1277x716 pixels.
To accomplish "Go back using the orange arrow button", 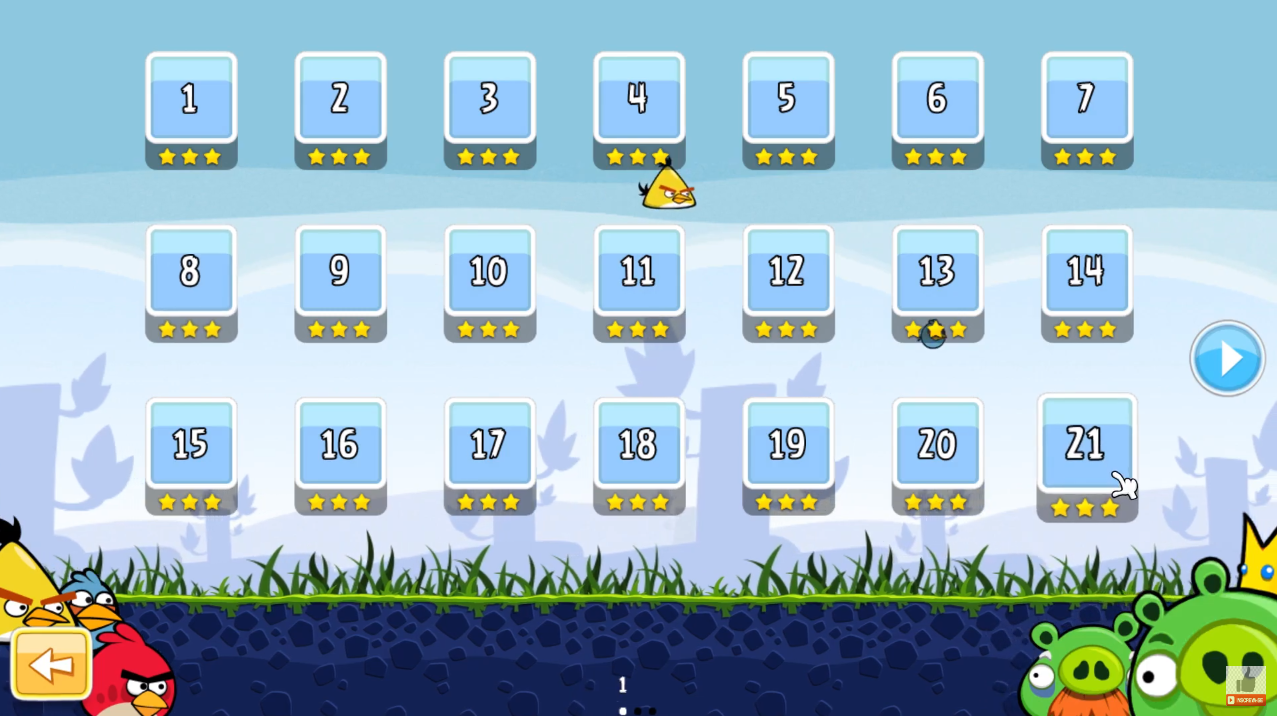I will 51,664.
